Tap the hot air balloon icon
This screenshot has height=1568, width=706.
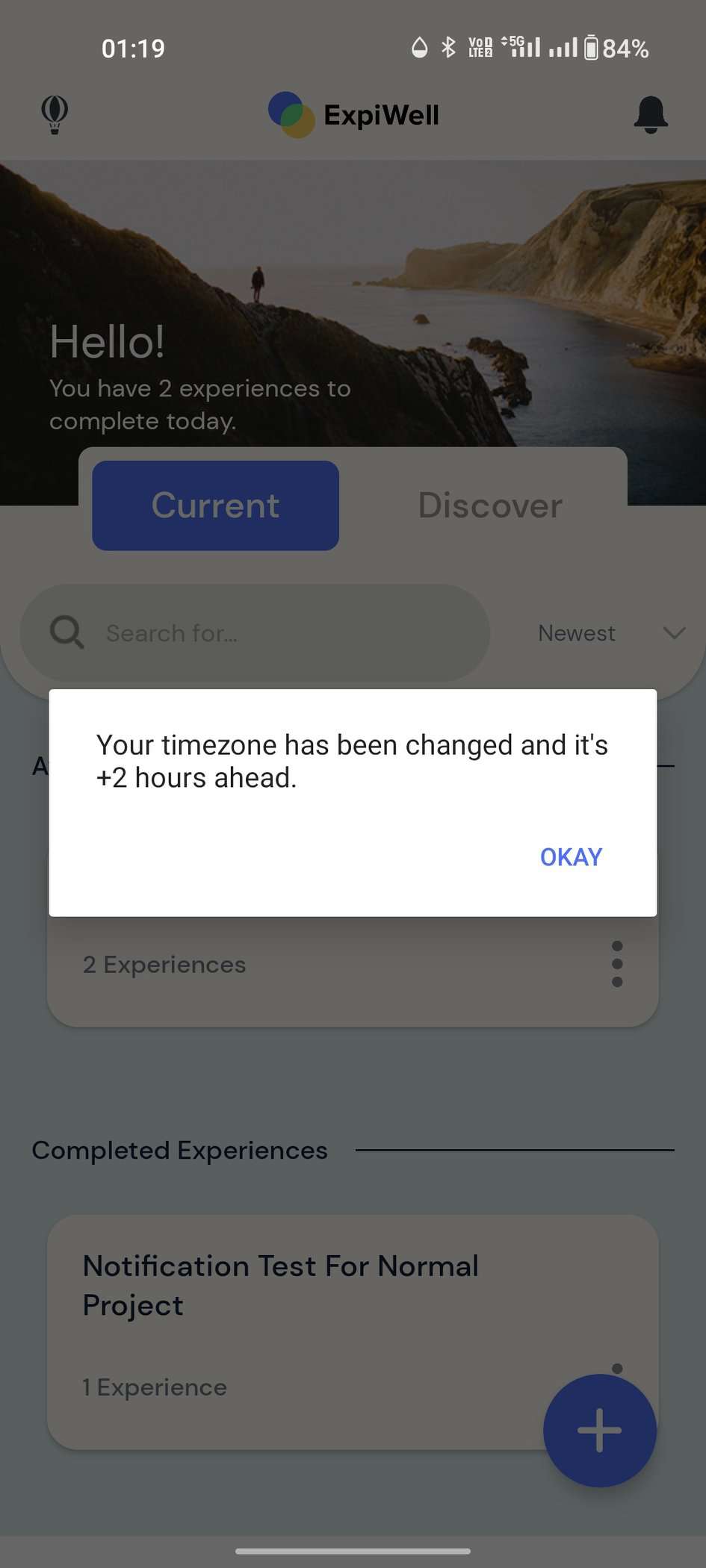[x=55, y=115]
